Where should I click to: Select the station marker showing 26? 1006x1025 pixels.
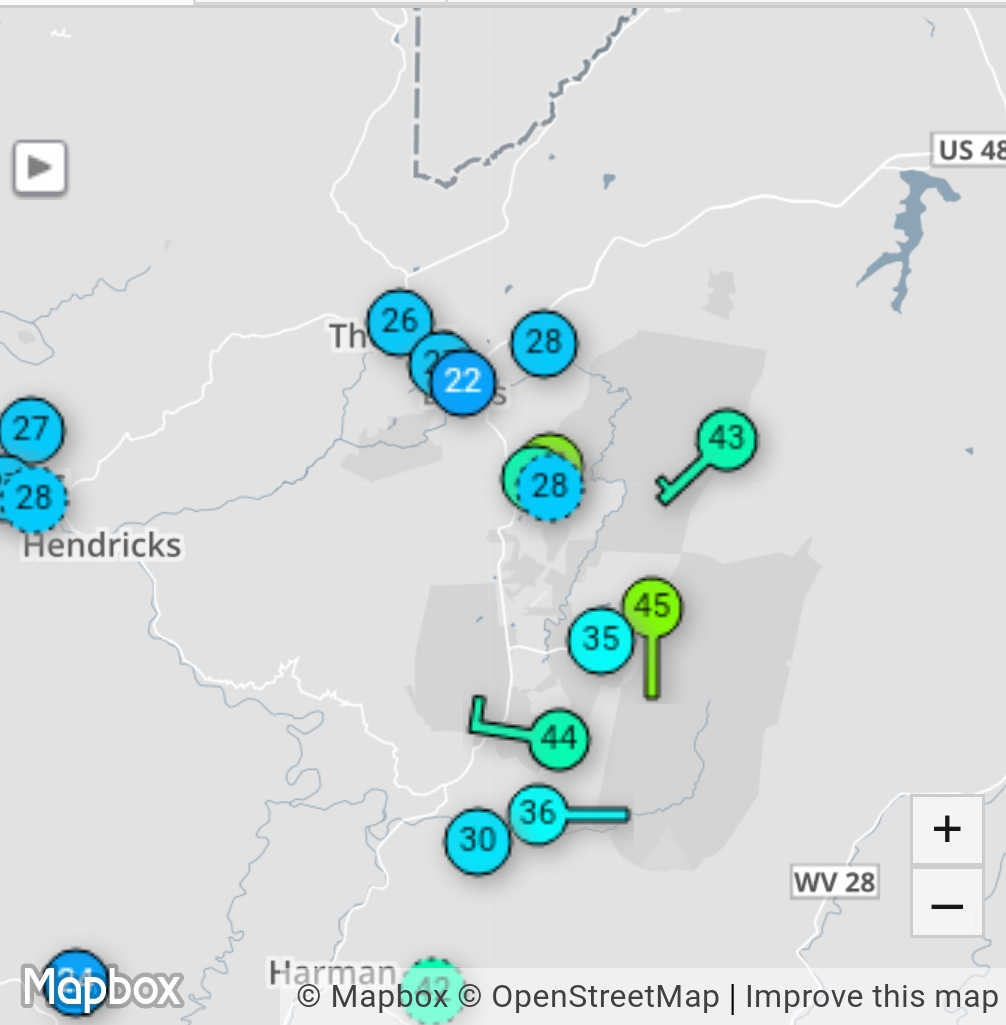coord(399,322)
